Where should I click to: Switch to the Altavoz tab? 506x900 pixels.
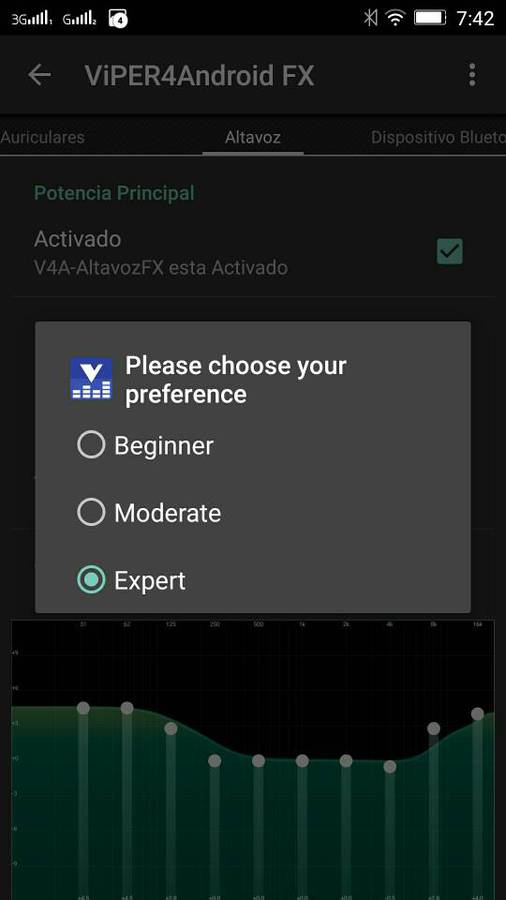[252, 137]
